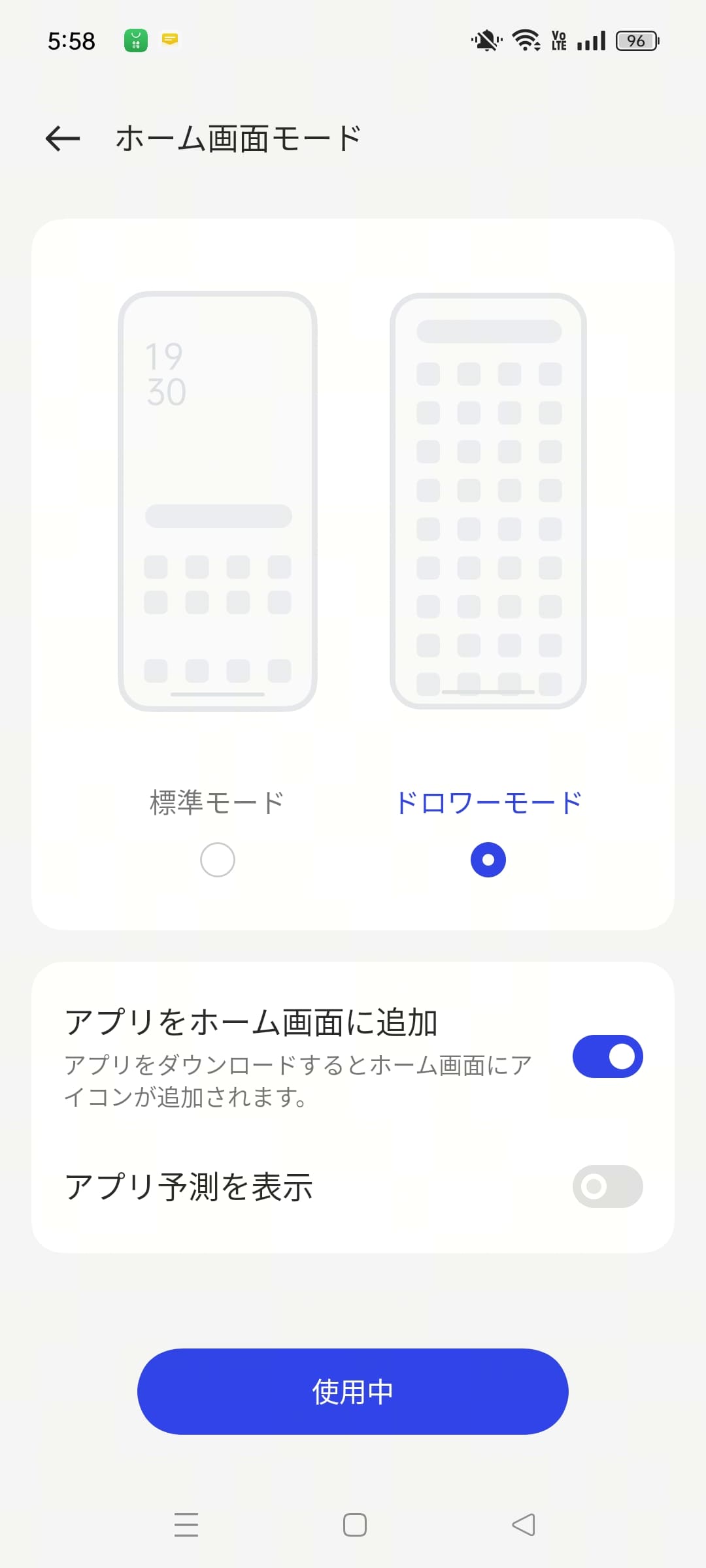
Task: Tap the 使用中 button
Action: click(353, 1391)
